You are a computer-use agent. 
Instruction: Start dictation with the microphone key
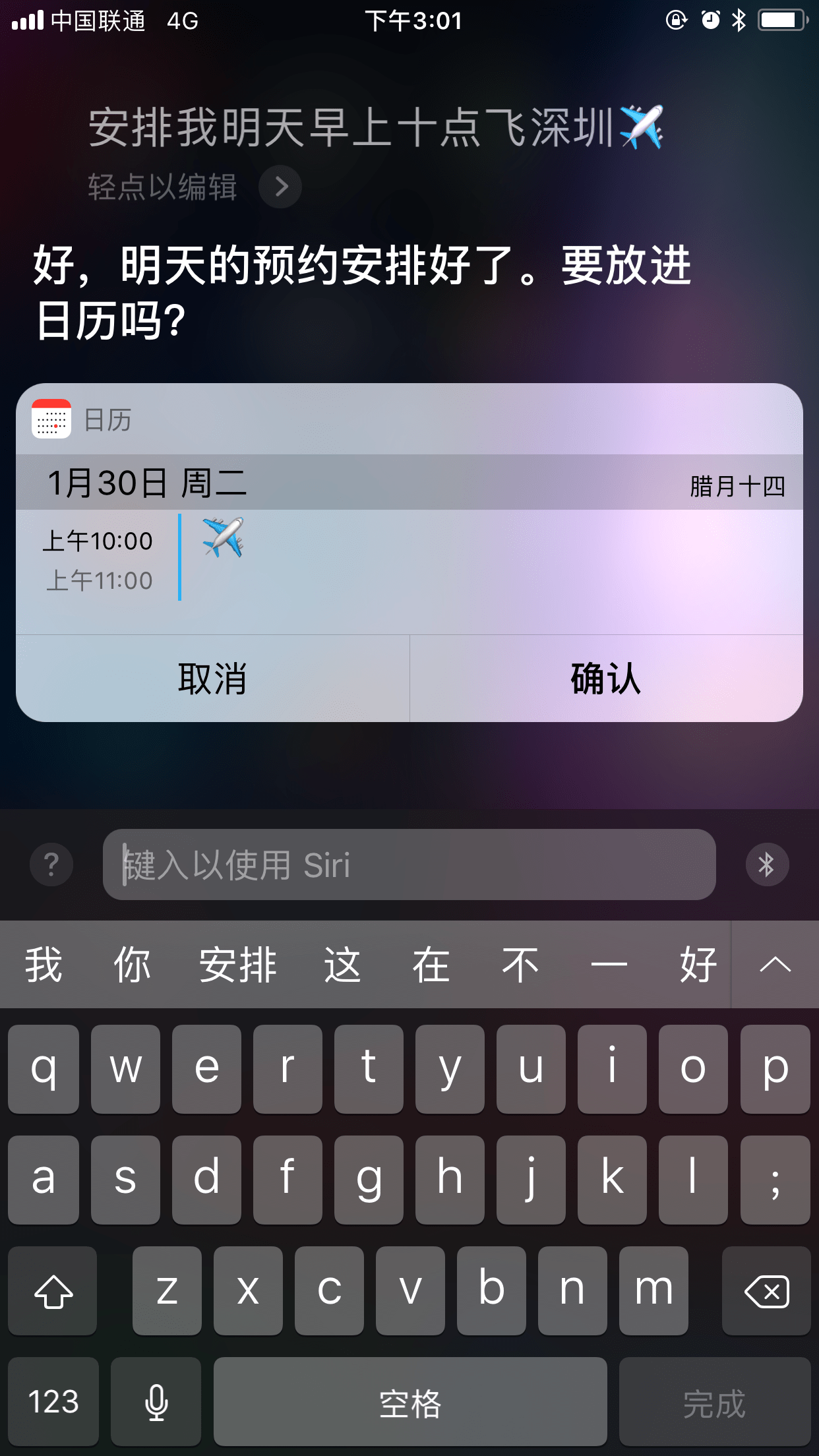tap(156, 1401)
